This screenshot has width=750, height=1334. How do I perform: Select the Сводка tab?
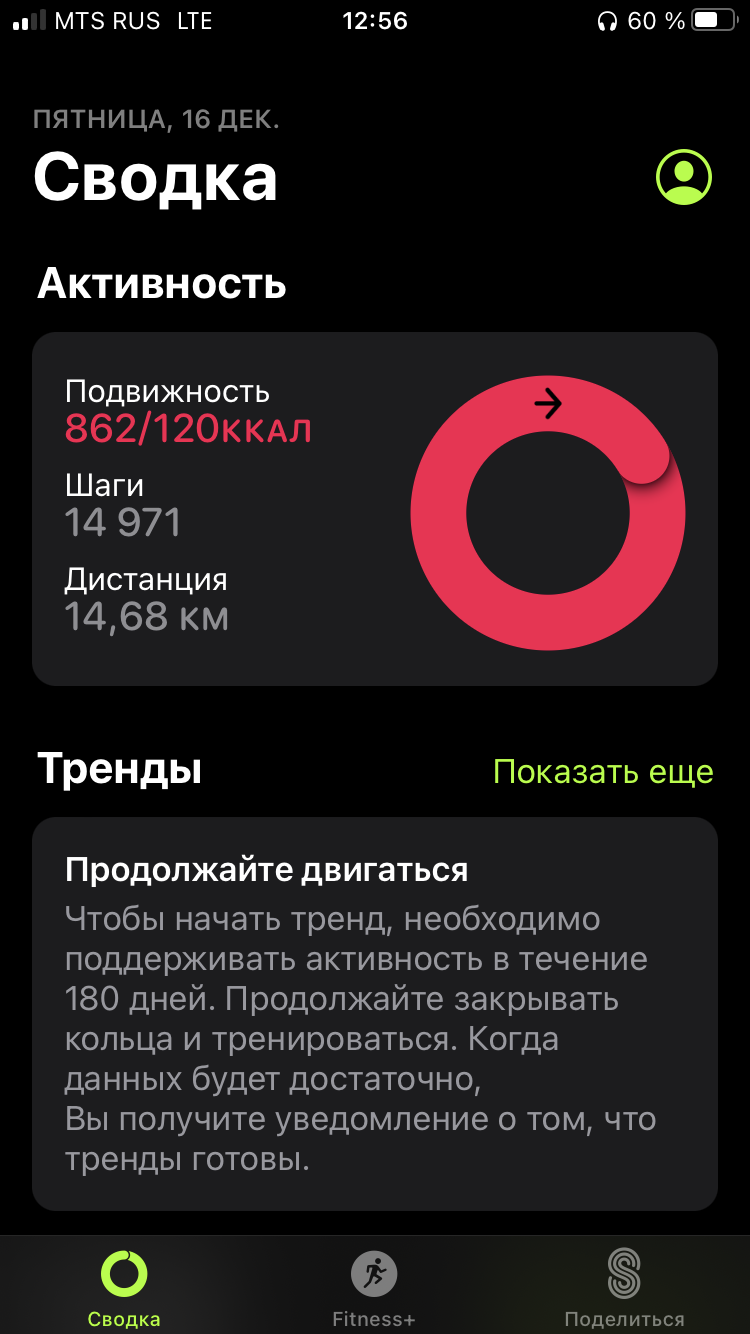(x=124, y=1287)
